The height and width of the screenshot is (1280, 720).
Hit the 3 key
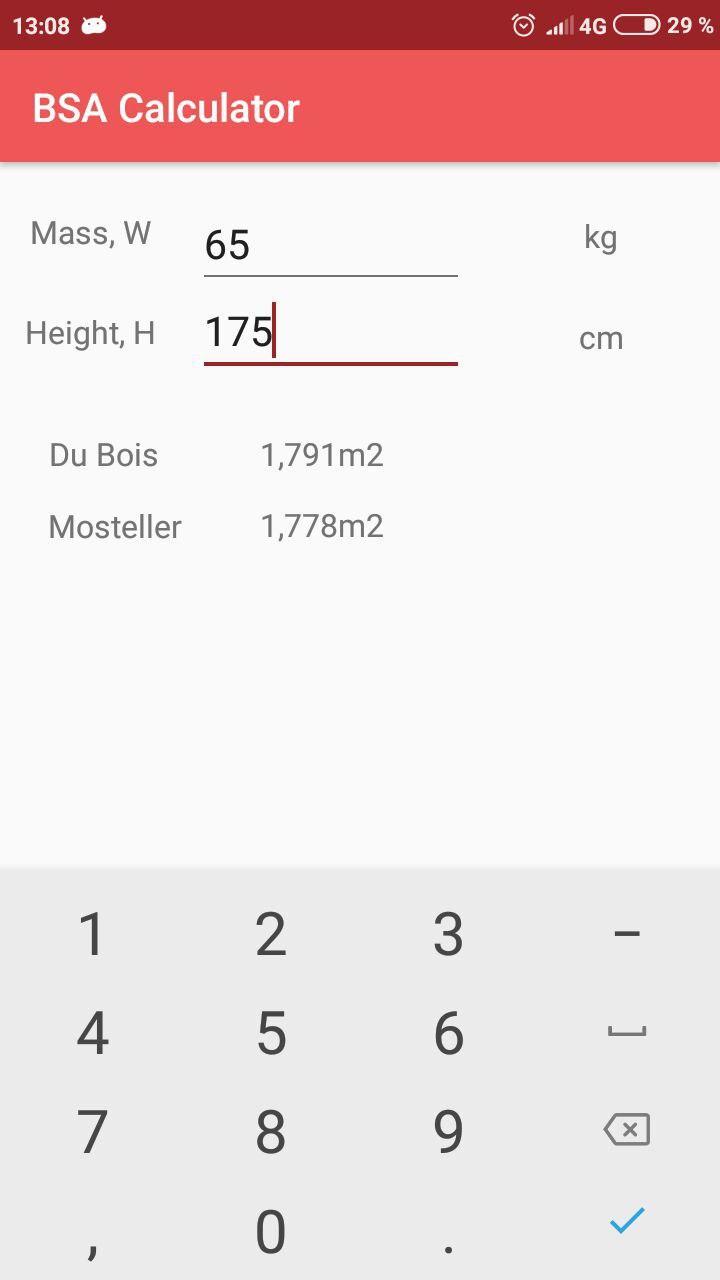(x=448, y=934)
